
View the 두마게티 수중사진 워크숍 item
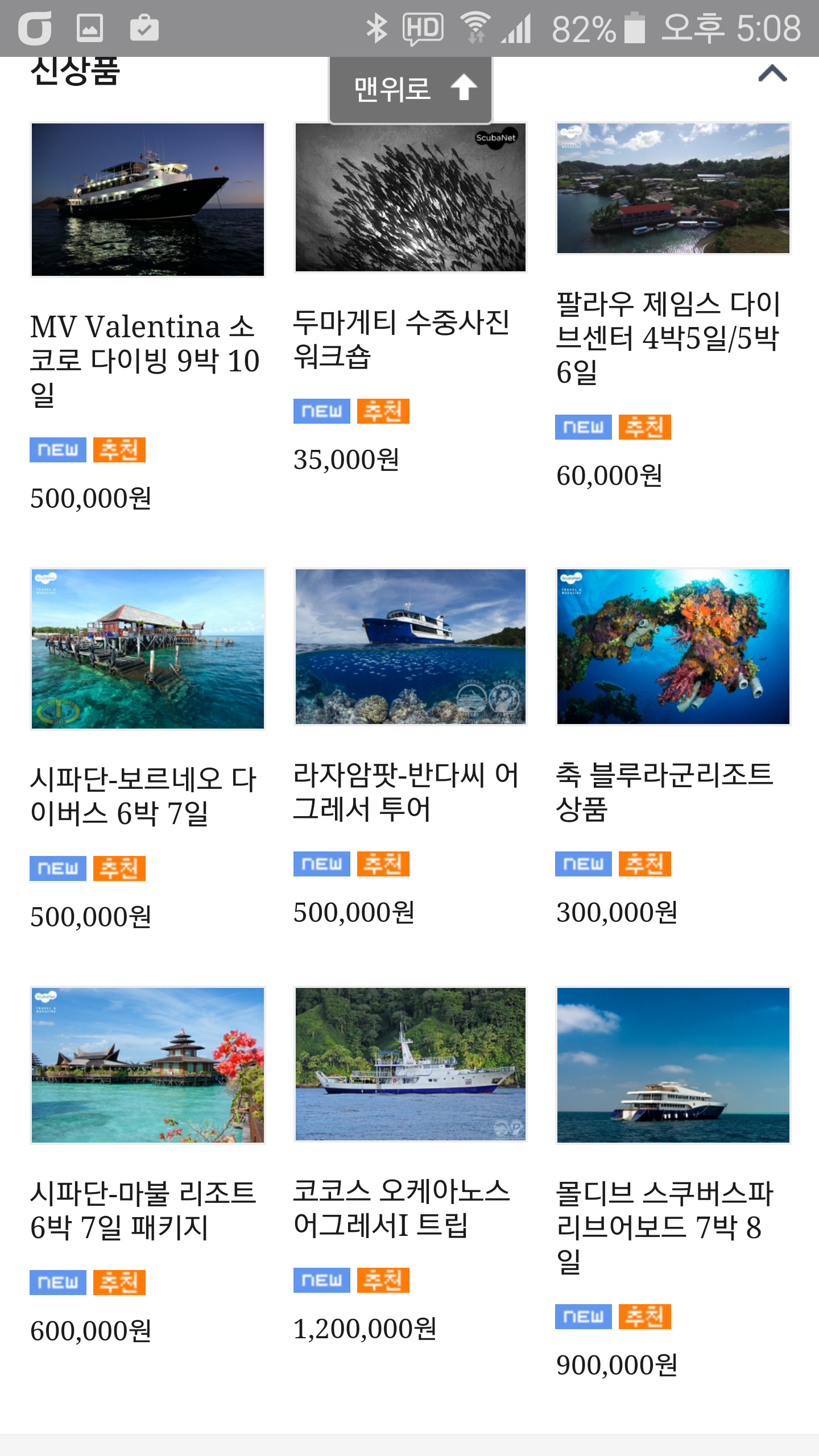410,197
